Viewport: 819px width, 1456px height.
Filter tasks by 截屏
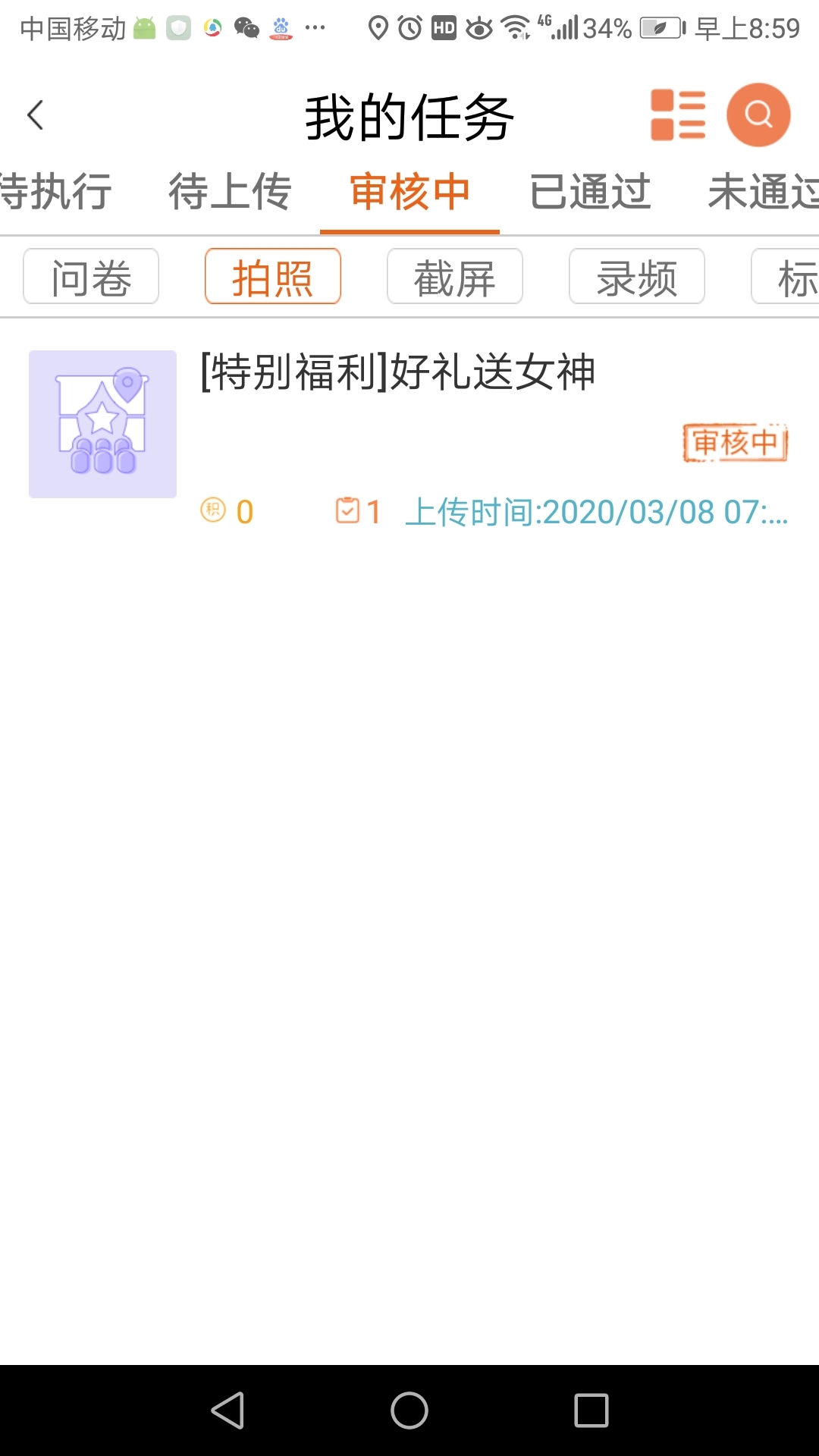point(455,277)
